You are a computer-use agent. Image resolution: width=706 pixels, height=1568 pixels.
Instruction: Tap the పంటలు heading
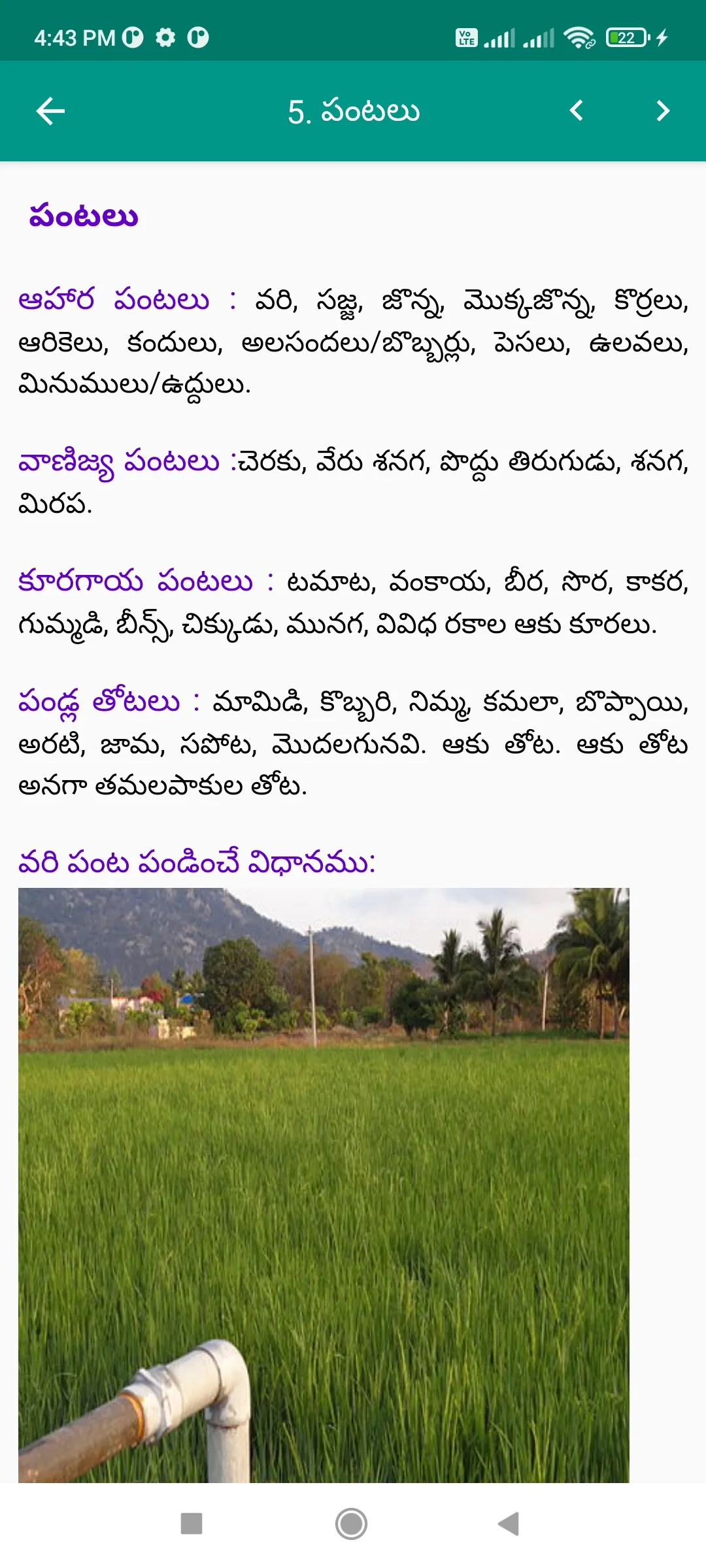point(85,216)
